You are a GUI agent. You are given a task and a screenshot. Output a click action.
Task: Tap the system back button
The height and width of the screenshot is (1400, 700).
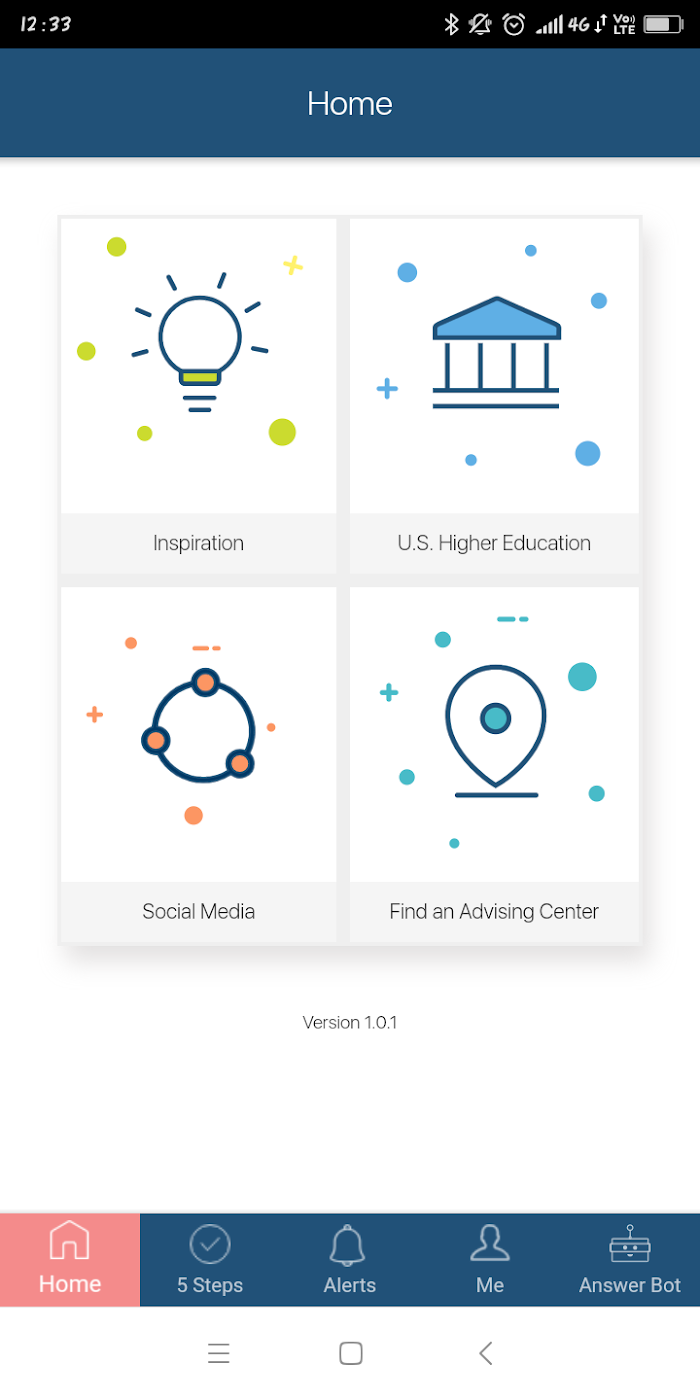486,1353
